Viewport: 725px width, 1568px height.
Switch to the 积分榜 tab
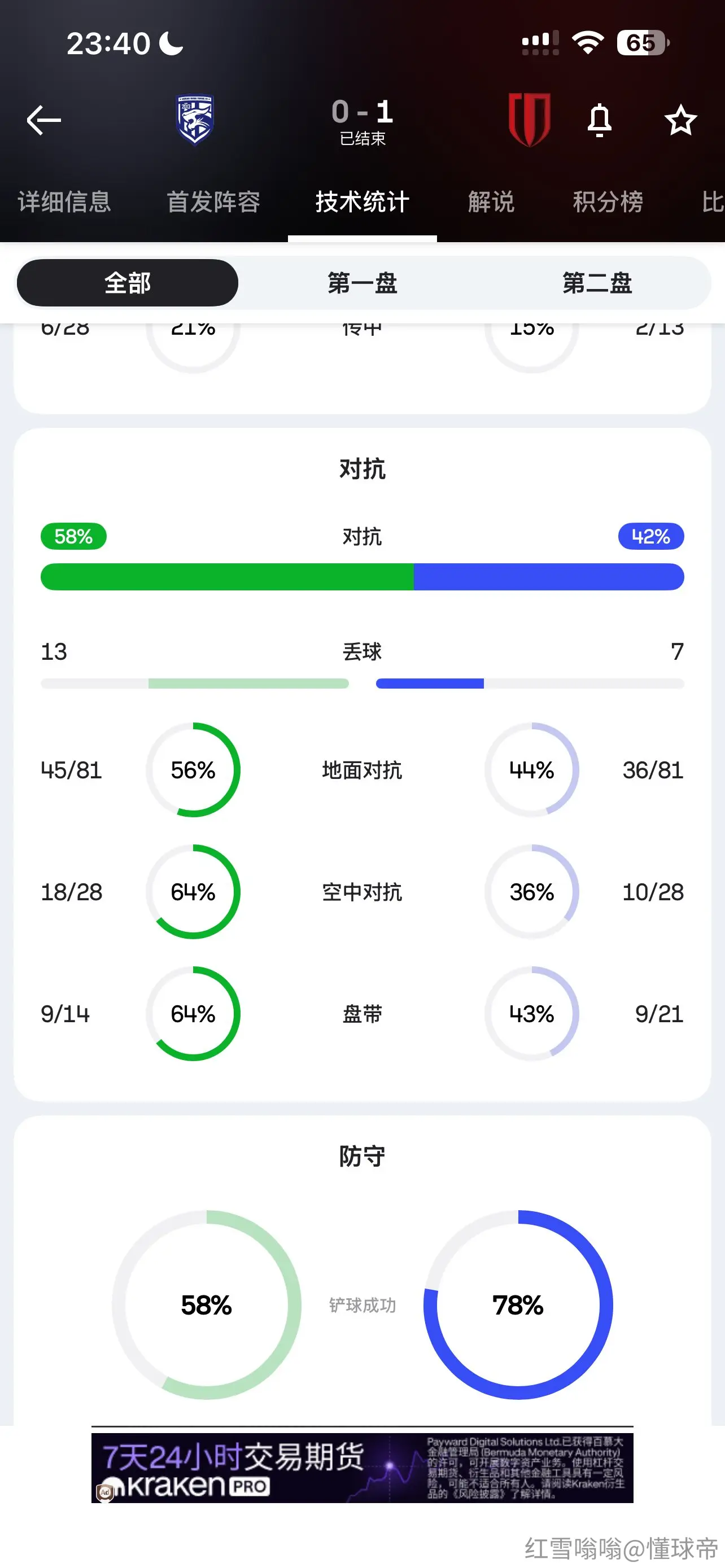click(608, 202)
